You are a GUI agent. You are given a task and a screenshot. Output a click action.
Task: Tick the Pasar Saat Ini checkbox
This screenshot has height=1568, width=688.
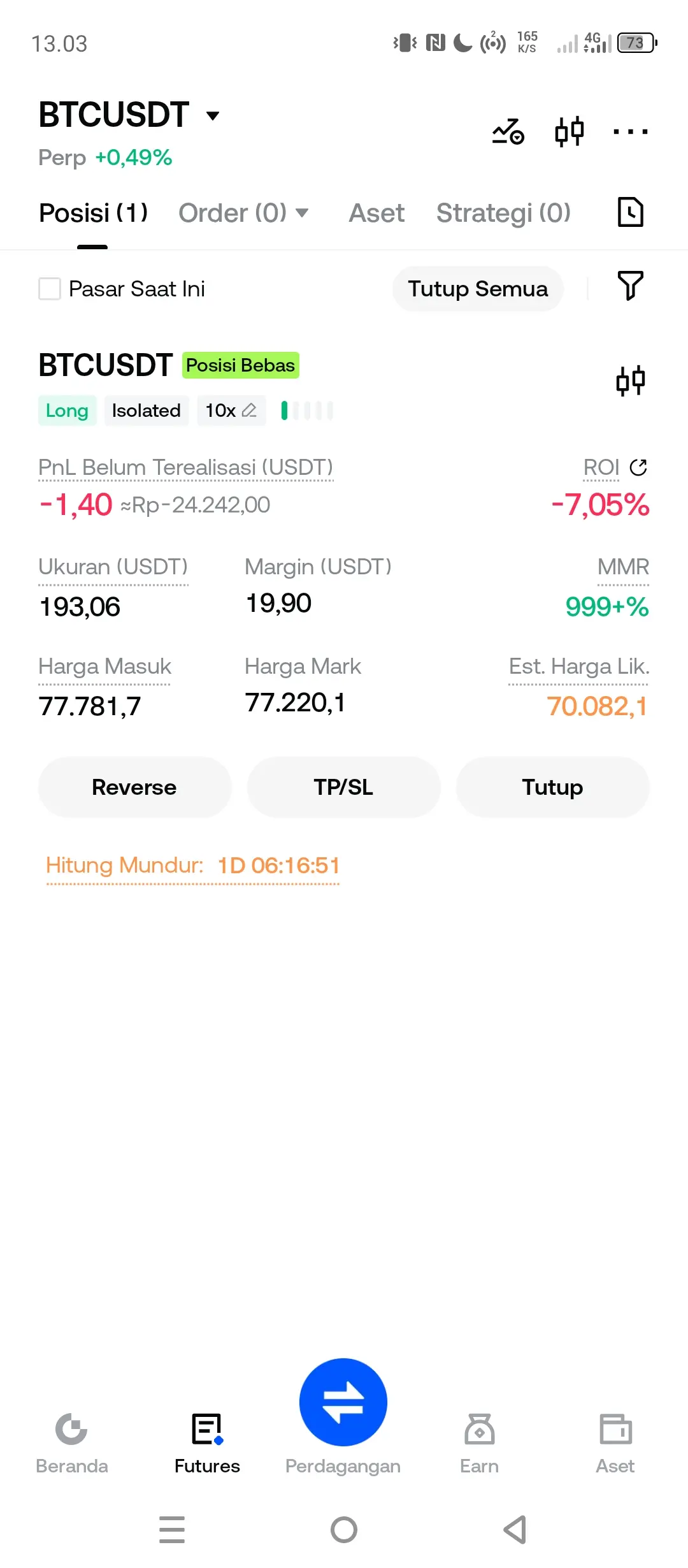50,289
